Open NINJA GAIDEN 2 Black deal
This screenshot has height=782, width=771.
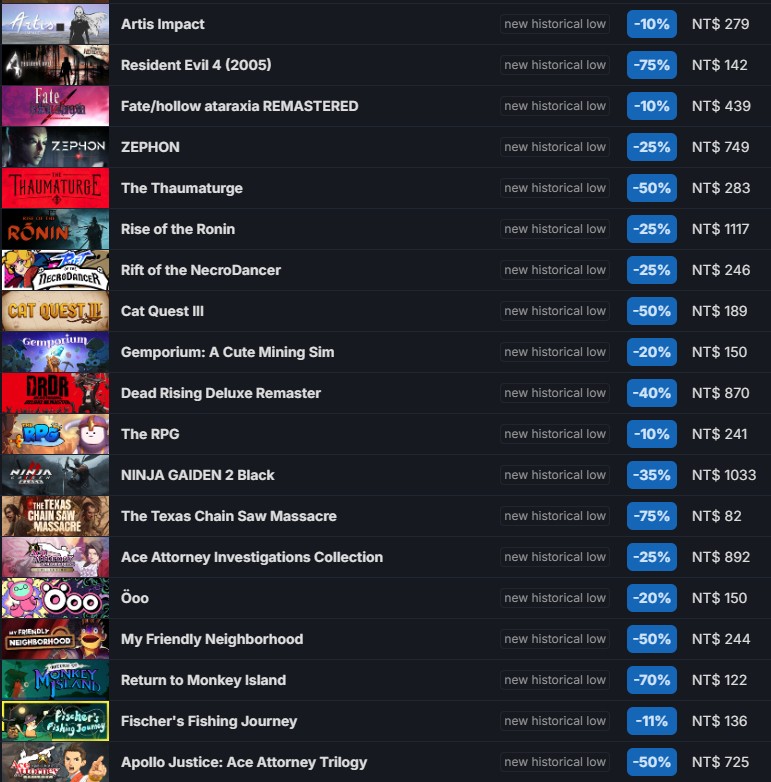pyautogui.click(x=197, y=475)
